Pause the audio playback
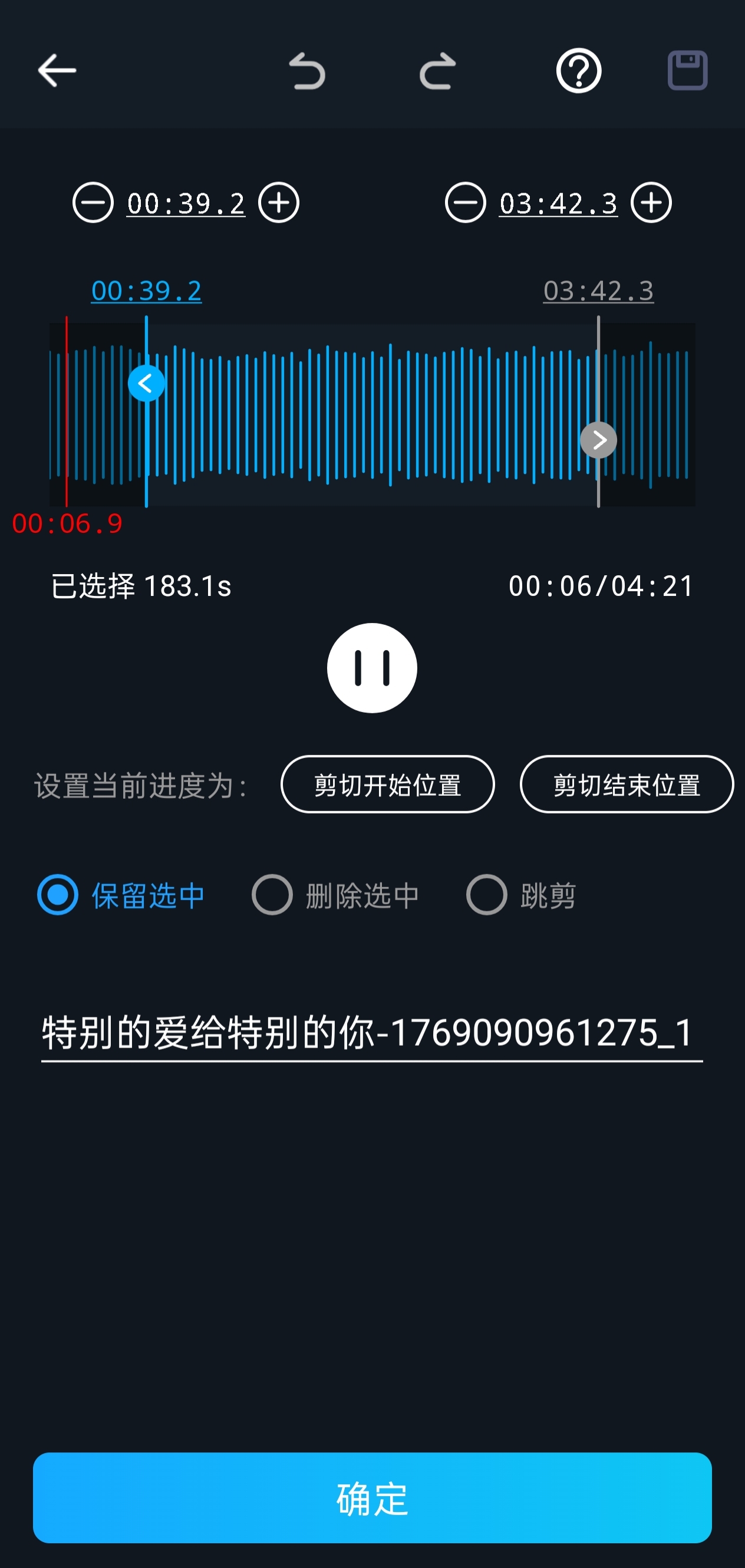 coord(372,668)
